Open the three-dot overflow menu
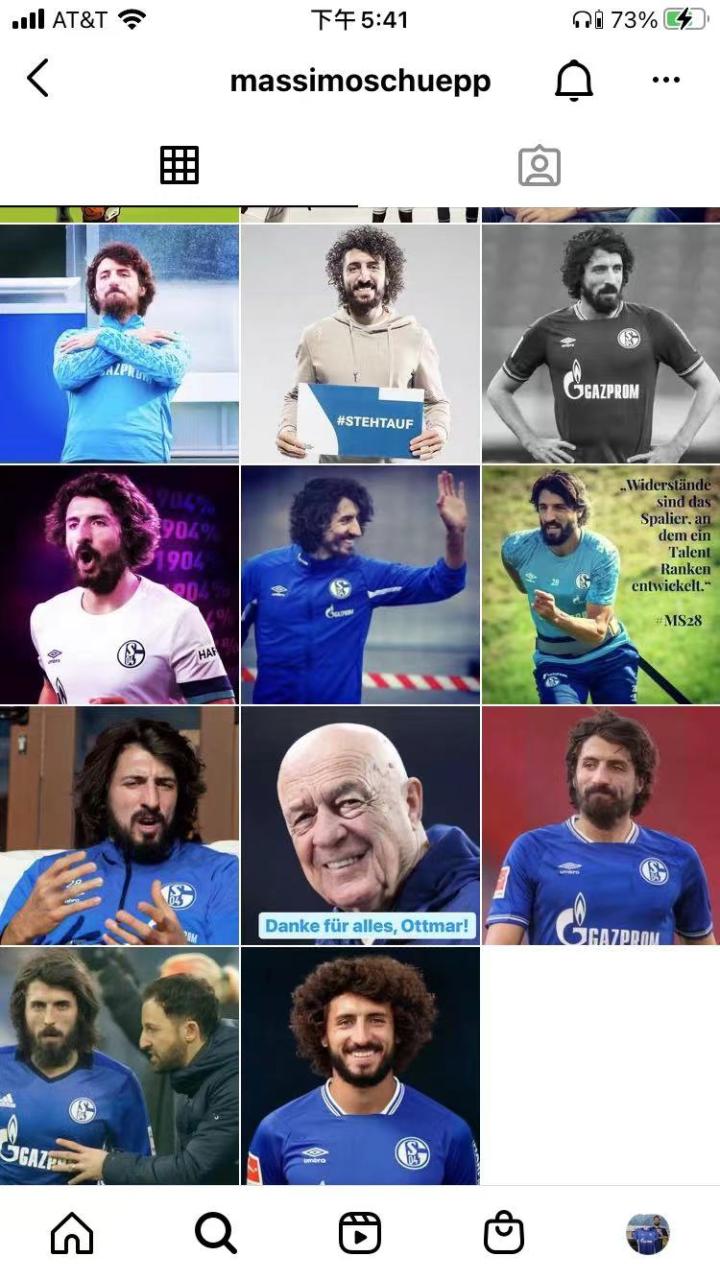The image size is (720, 1280). [x=665, y=80]
